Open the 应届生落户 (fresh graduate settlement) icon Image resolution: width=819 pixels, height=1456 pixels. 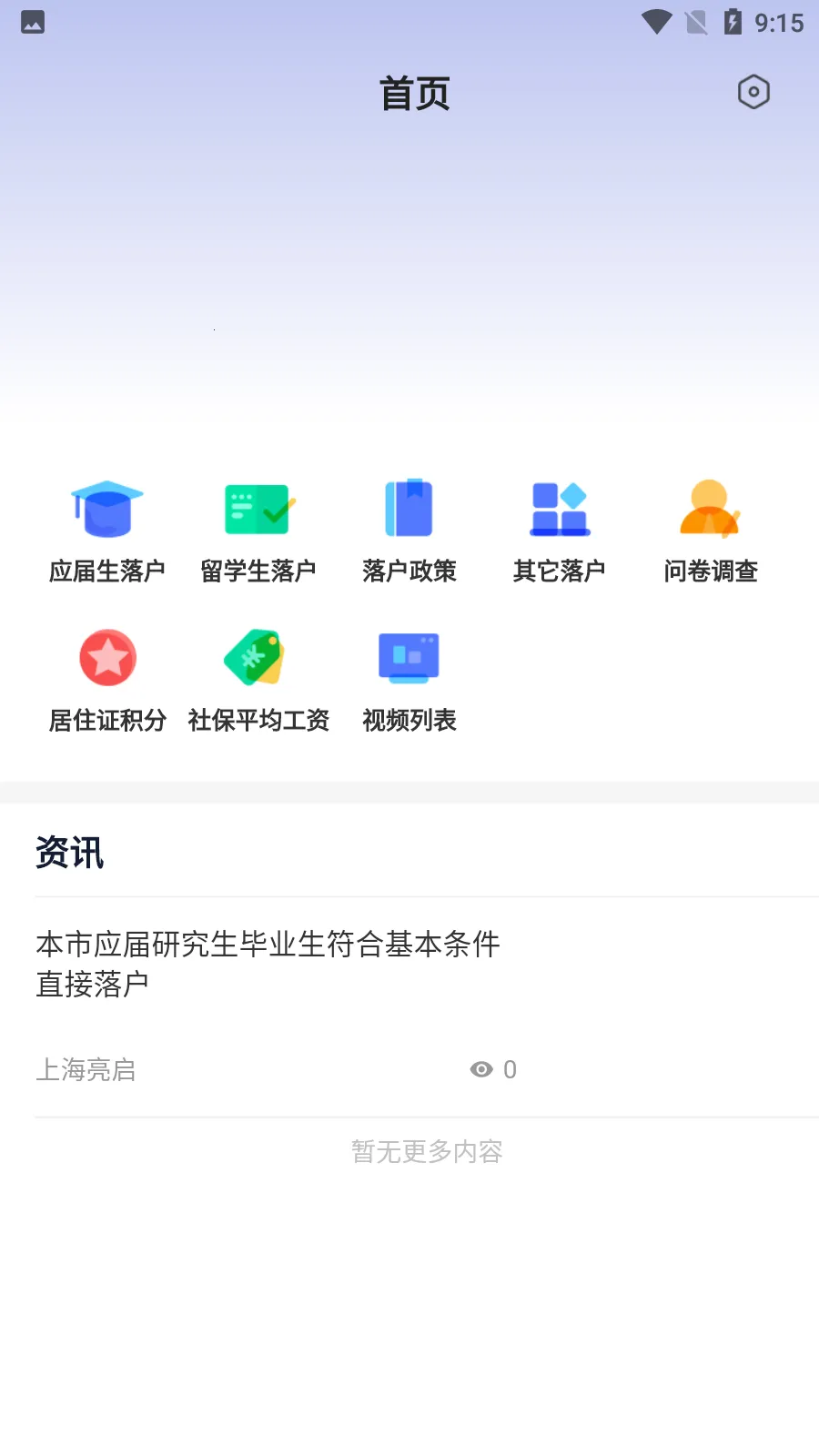point(106,531)
